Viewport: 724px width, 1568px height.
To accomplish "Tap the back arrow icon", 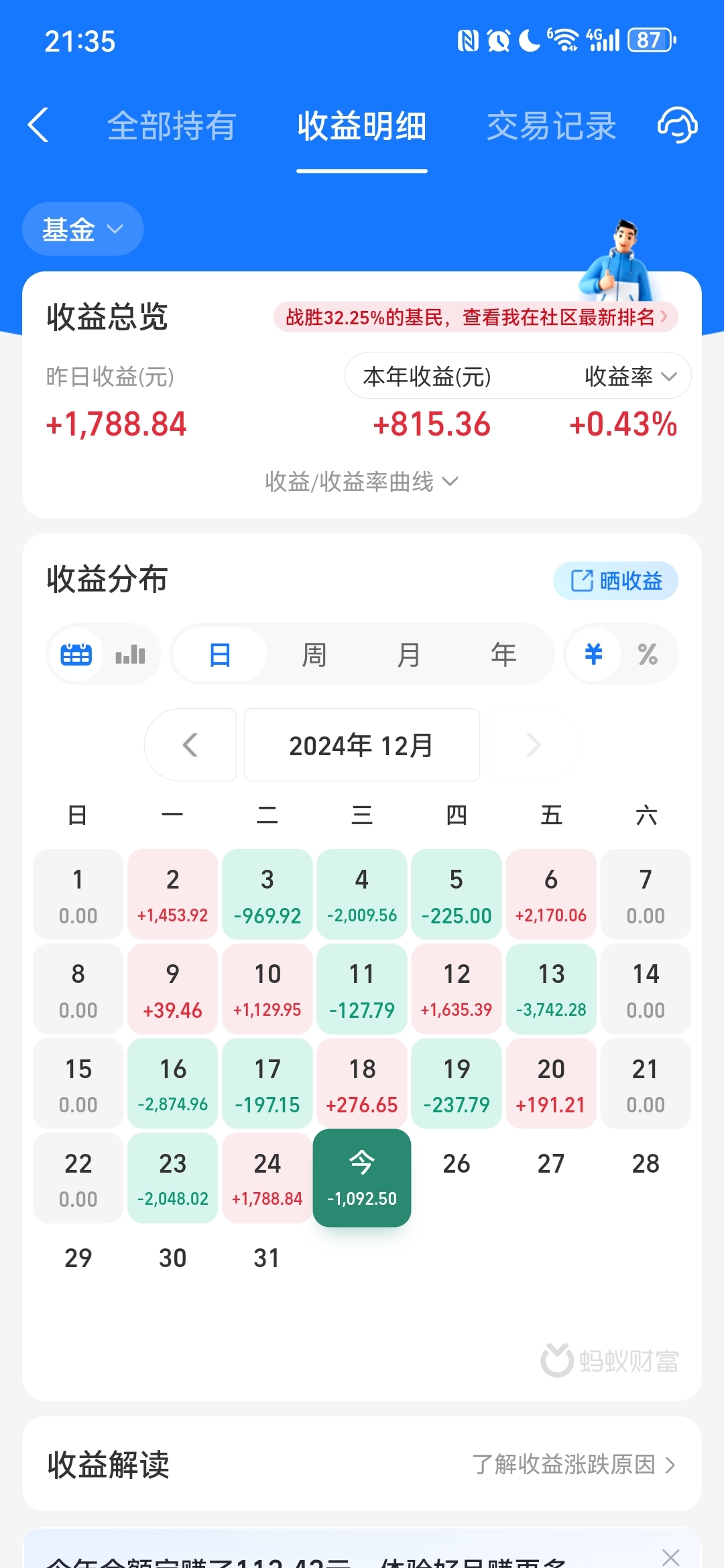I will pyautogui.click(x=38, y=126).
